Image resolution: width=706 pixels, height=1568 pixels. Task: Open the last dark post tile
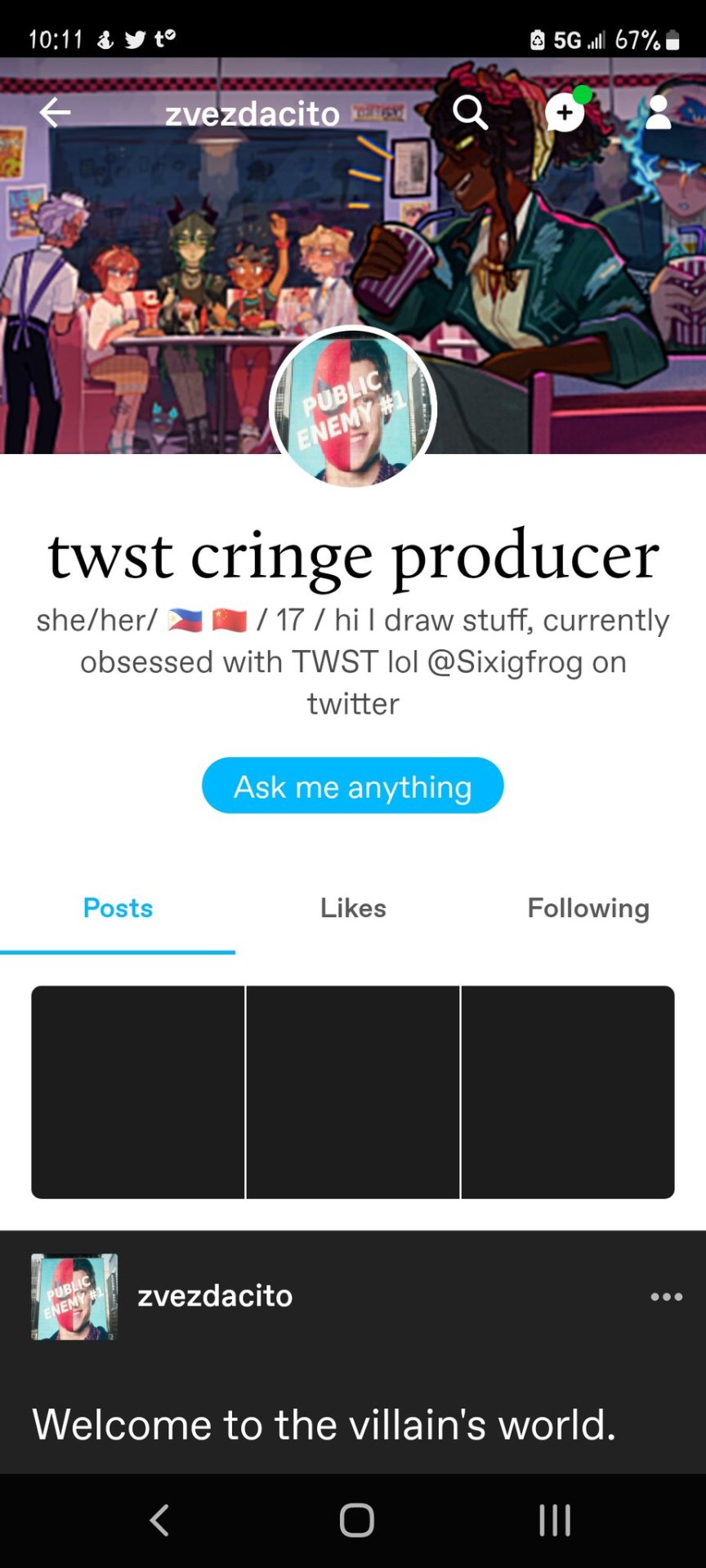point(568,1092)
